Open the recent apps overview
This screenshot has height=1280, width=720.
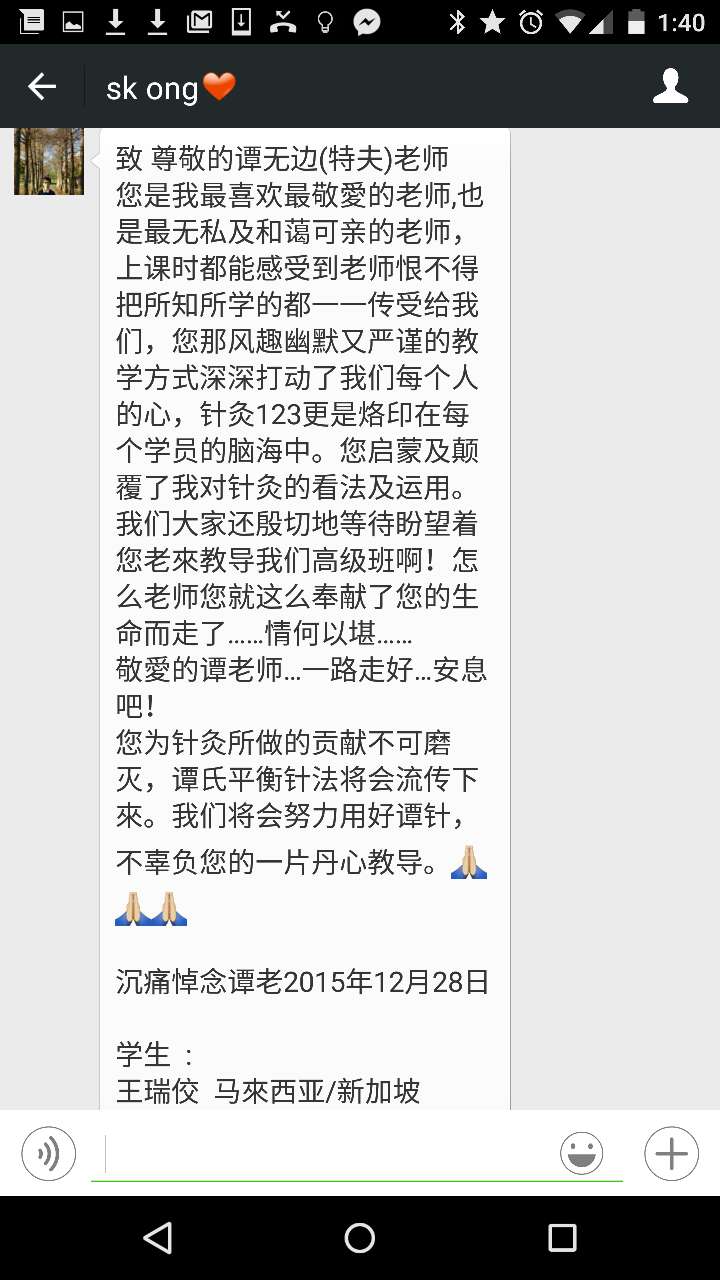(562, 1238)
